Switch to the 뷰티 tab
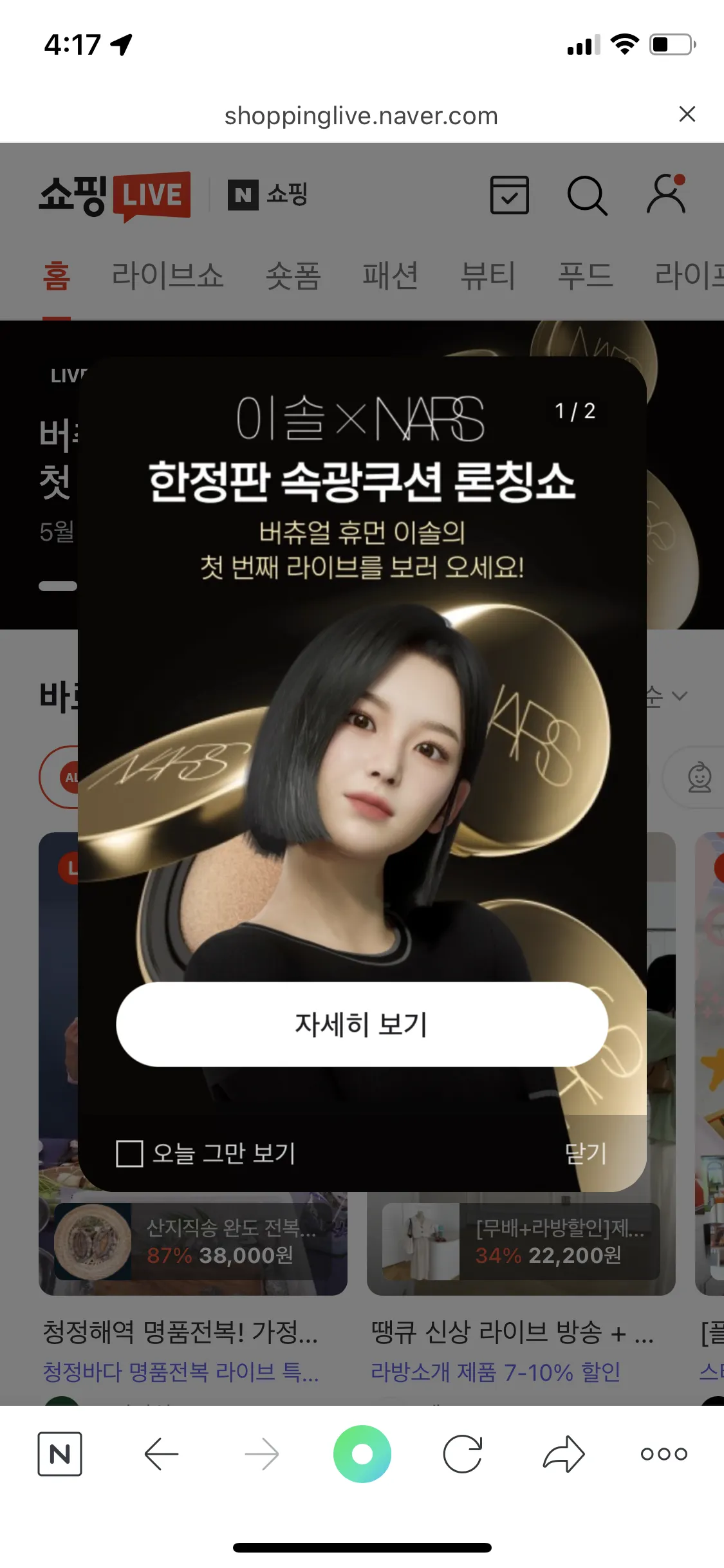The image size is (724, 1568). [x=488, y=276]
